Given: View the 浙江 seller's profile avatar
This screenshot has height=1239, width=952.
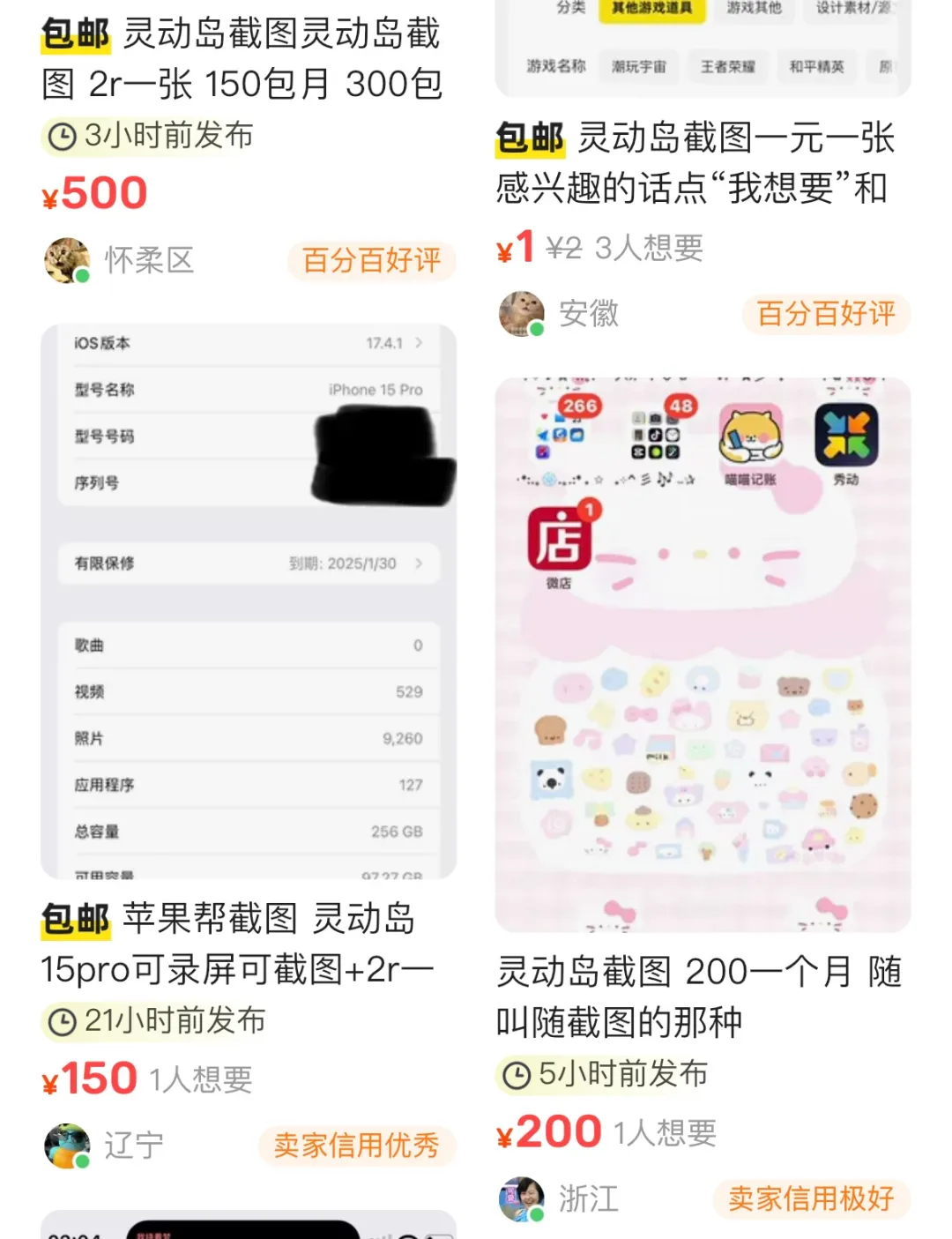Looking at the screenshot, I should [x=522, y=1198].
